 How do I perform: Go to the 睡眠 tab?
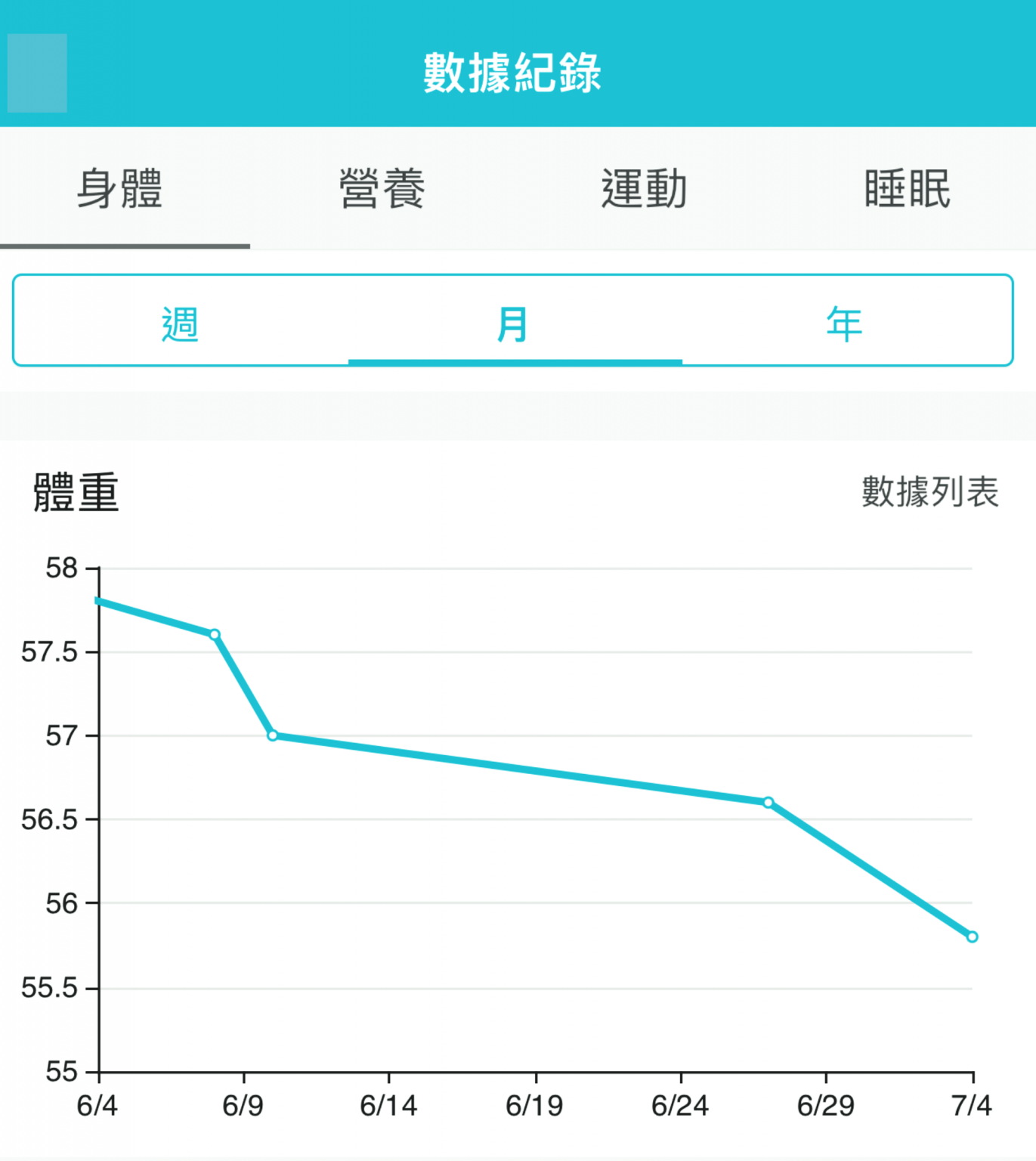[x=907, y=189]
